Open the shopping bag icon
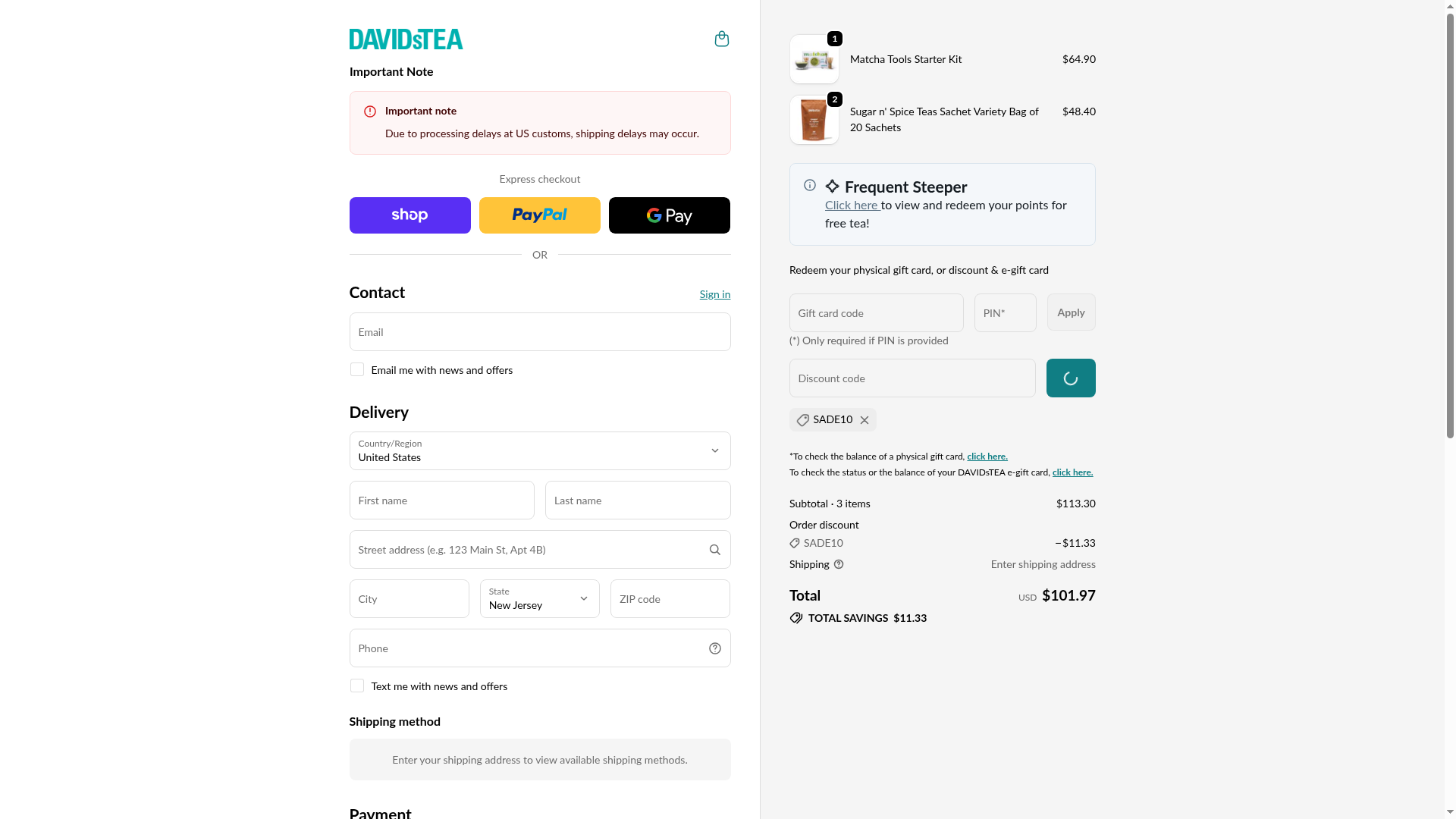 [721, 39]
